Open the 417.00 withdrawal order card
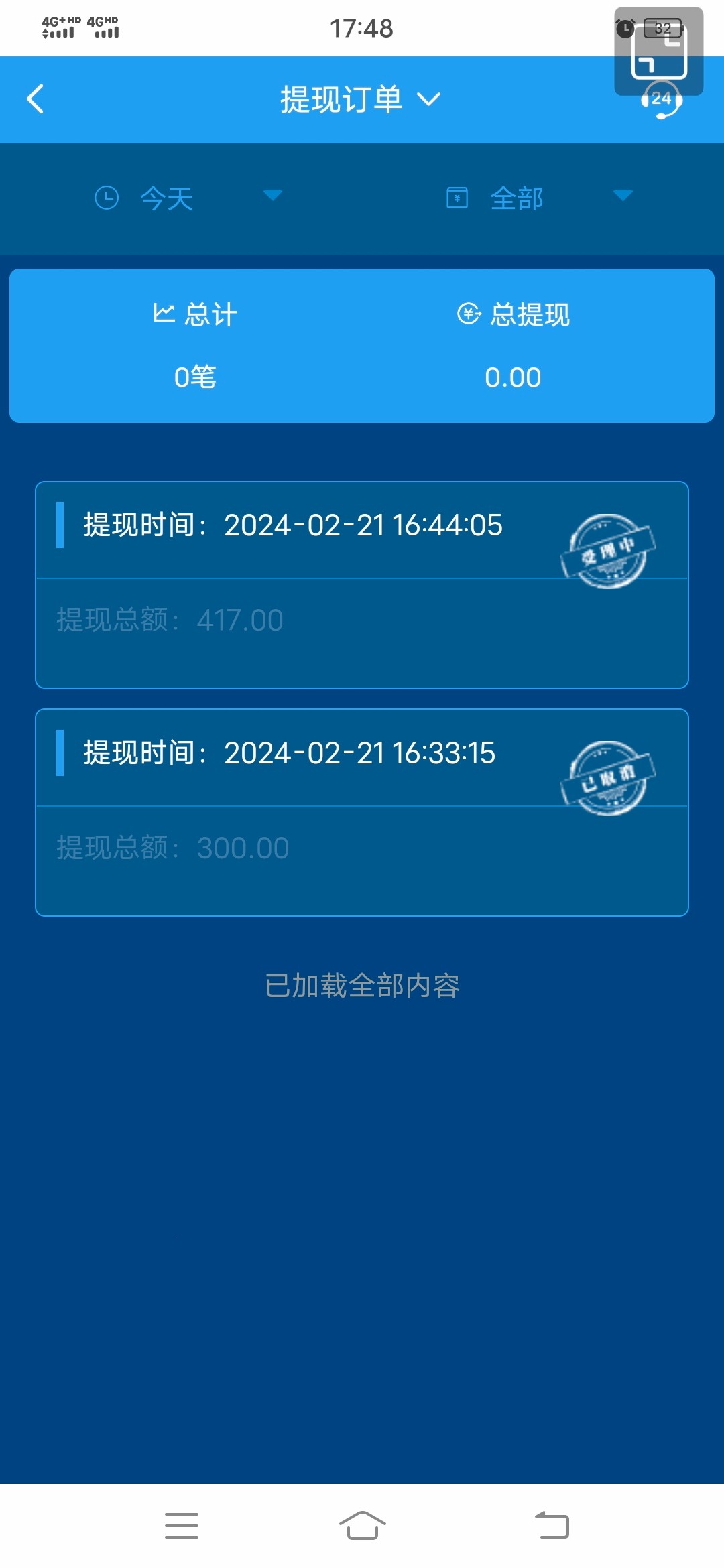 362,583
